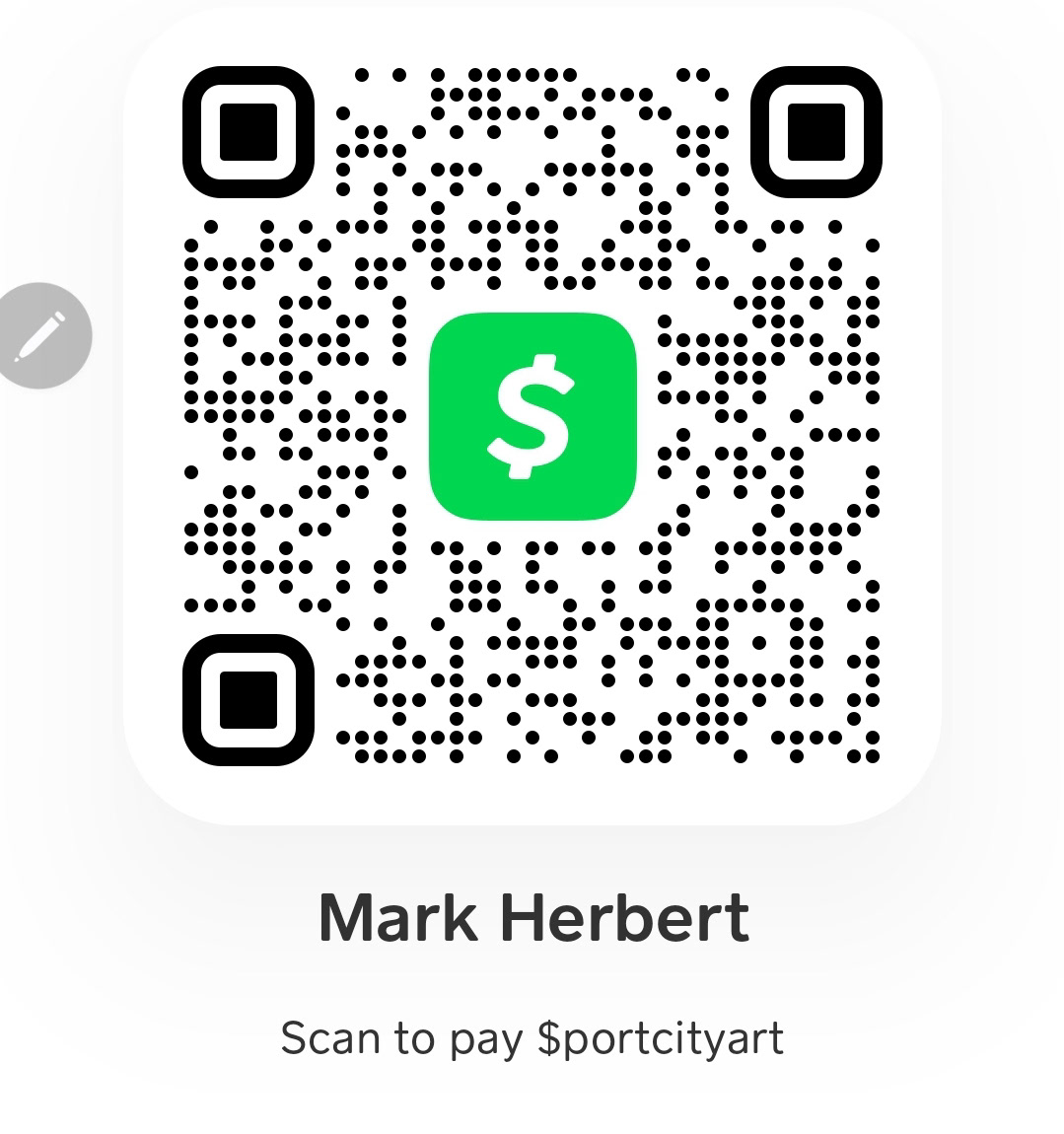Tap the pencil edit icon
This screenshot has height=1134, width=1064.
tap(41, 335)
